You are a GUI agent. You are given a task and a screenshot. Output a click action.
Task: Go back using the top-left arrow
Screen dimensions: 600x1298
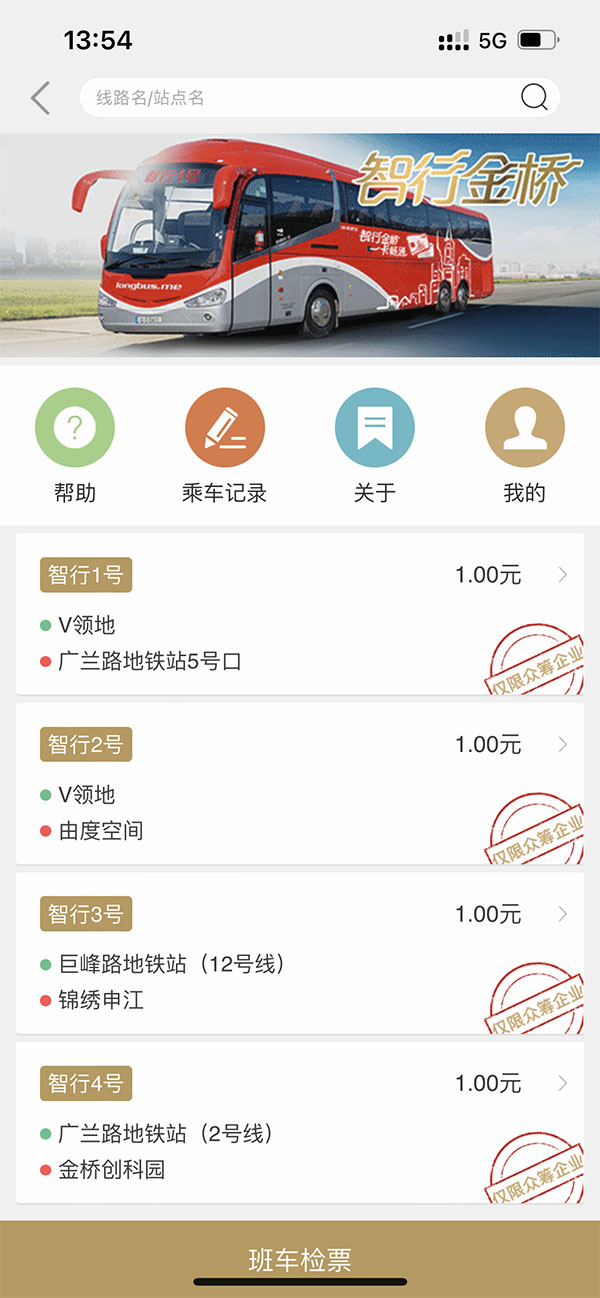click(40, 98)
